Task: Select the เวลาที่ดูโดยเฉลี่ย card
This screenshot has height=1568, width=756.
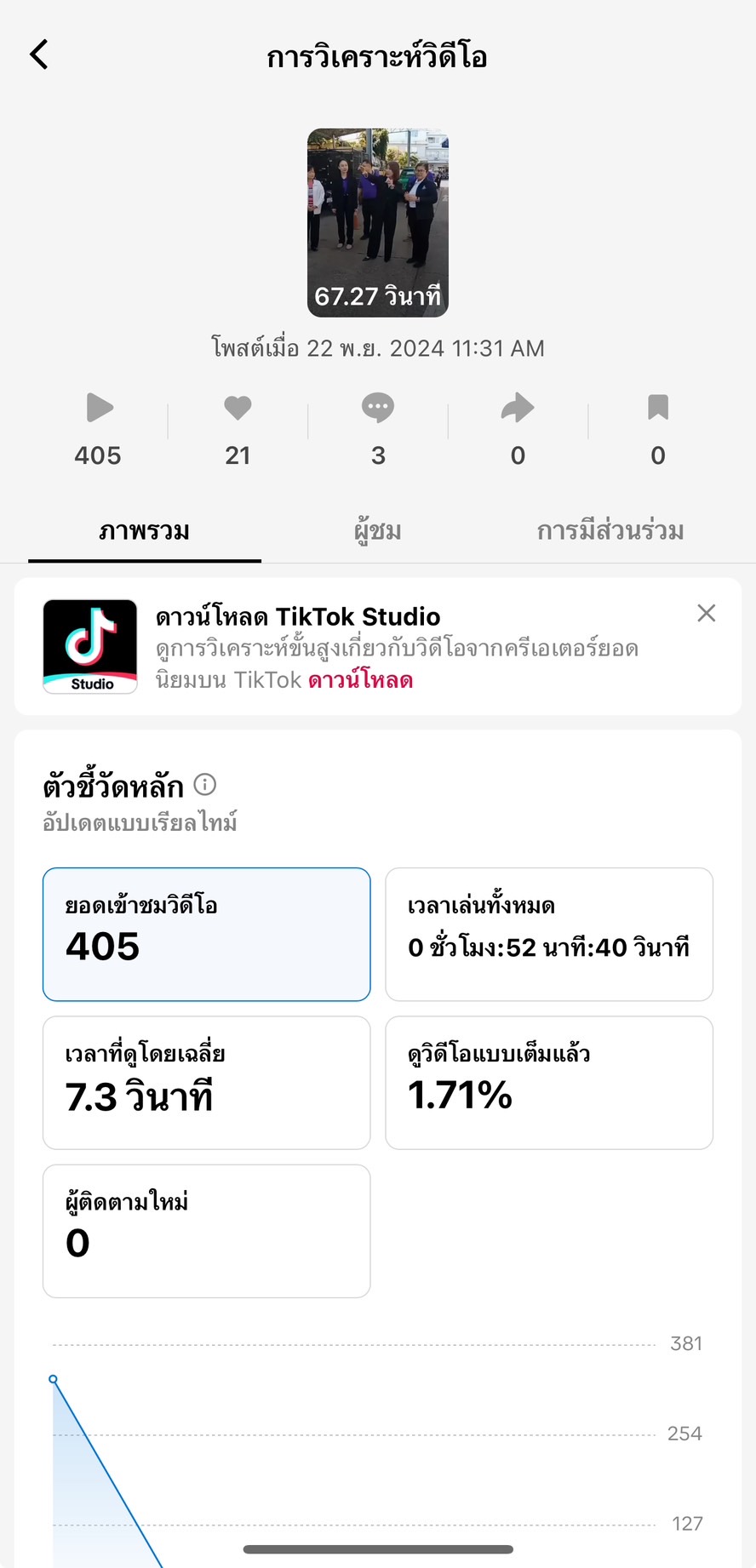Action: coord(206,1082)
